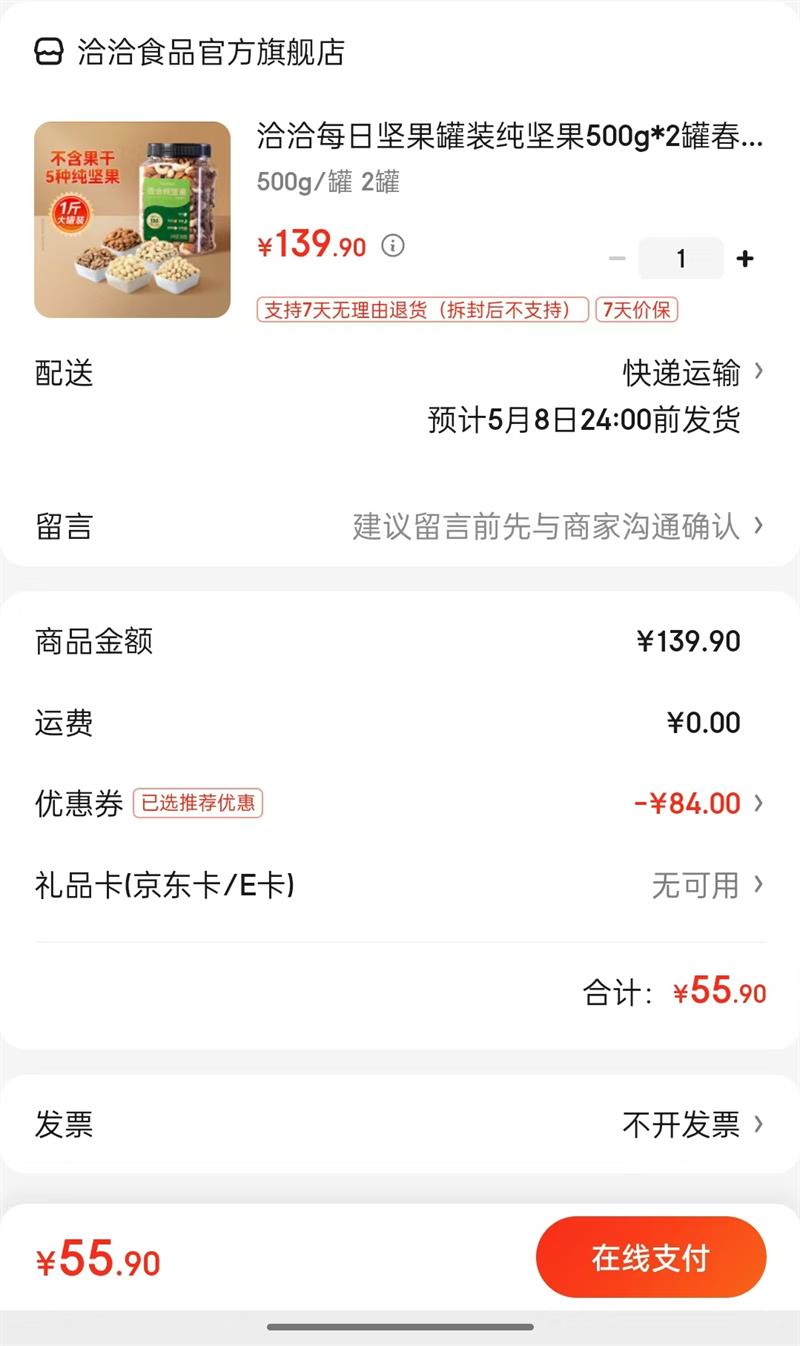Open the 配送 快递运输 delivery options
The width and height of the screenshot is (800, 1346).
(x=692, y=373)
